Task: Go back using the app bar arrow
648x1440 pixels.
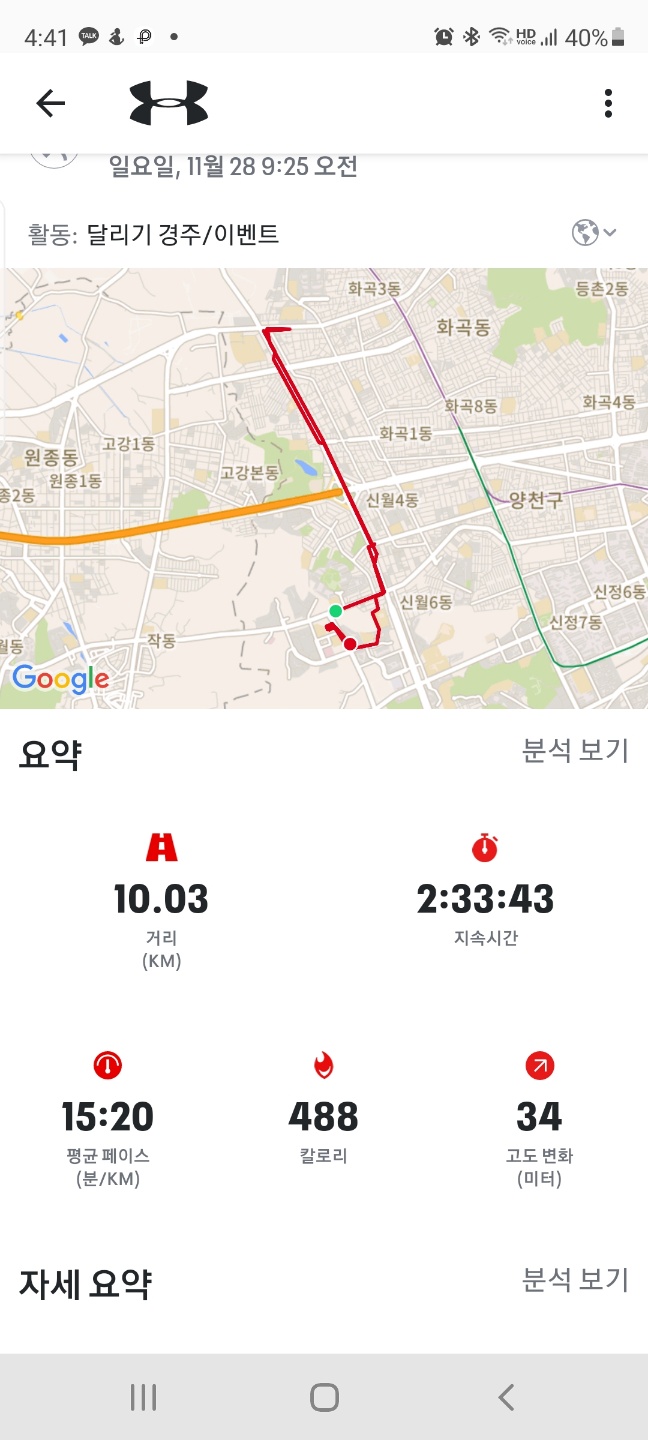Action: tap(50, 103)
